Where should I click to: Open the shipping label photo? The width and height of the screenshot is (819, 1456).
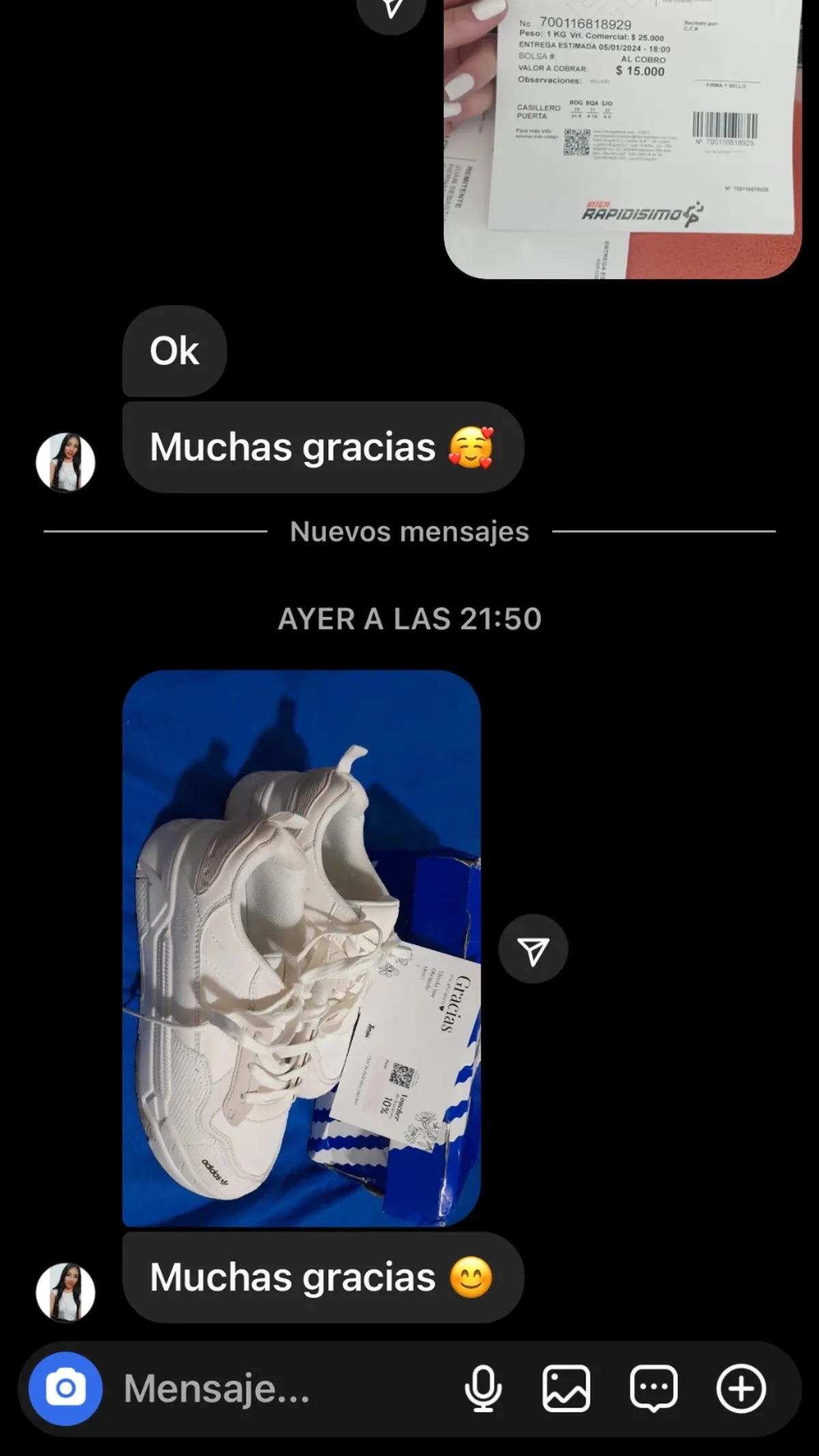point(621,136)
